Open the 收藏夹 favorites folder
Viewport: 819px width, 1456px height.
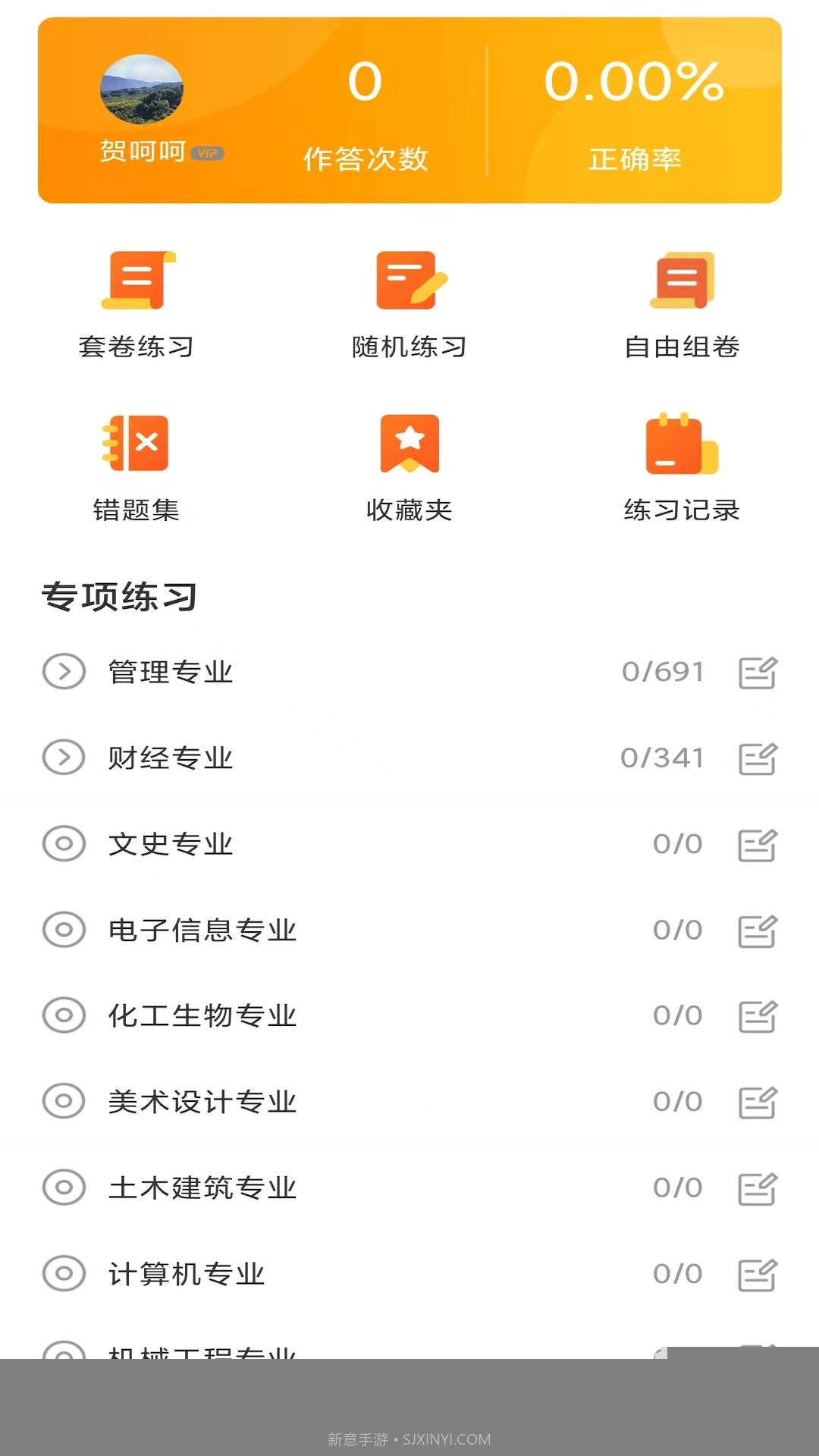(x=409, y=466)
